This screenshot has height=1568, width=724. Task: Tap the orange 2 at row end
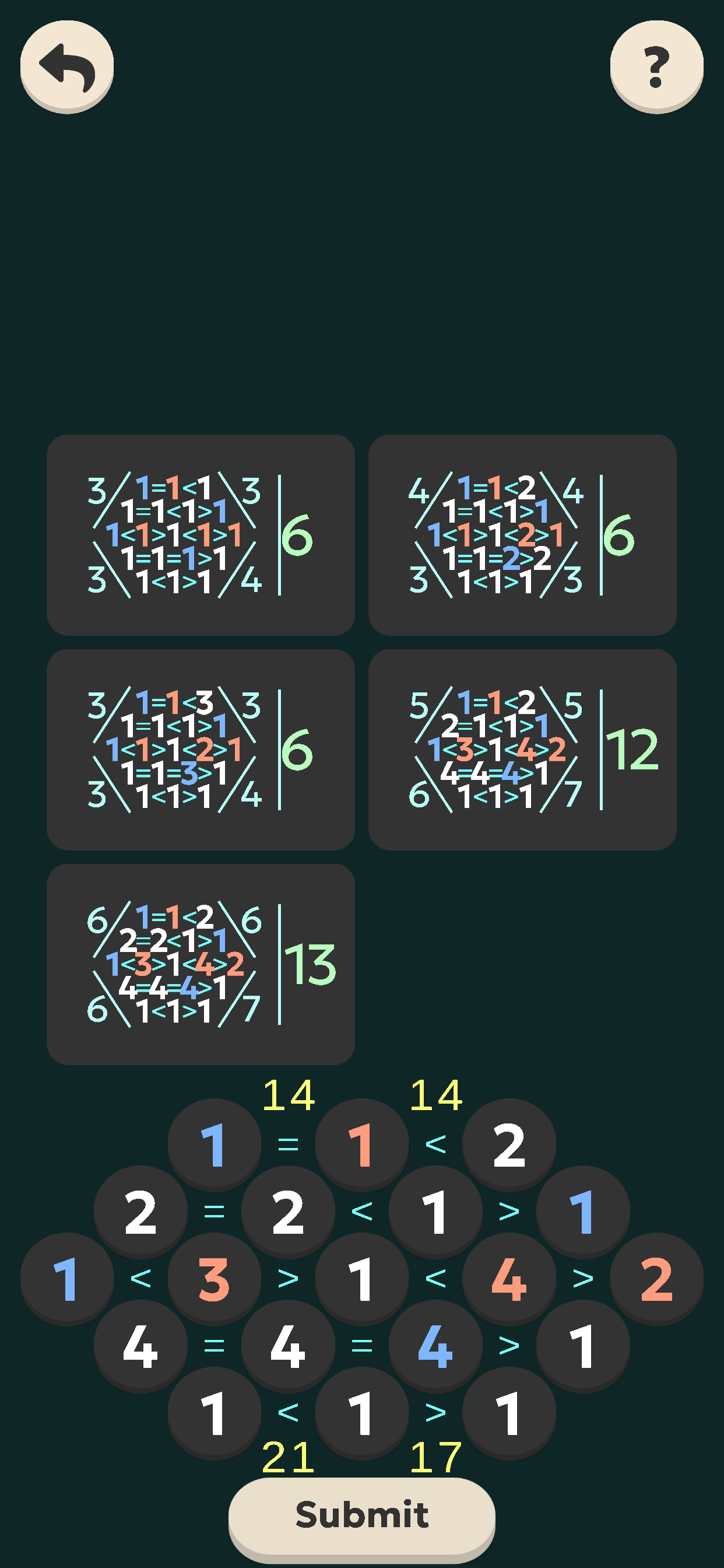pos(656,1278)
